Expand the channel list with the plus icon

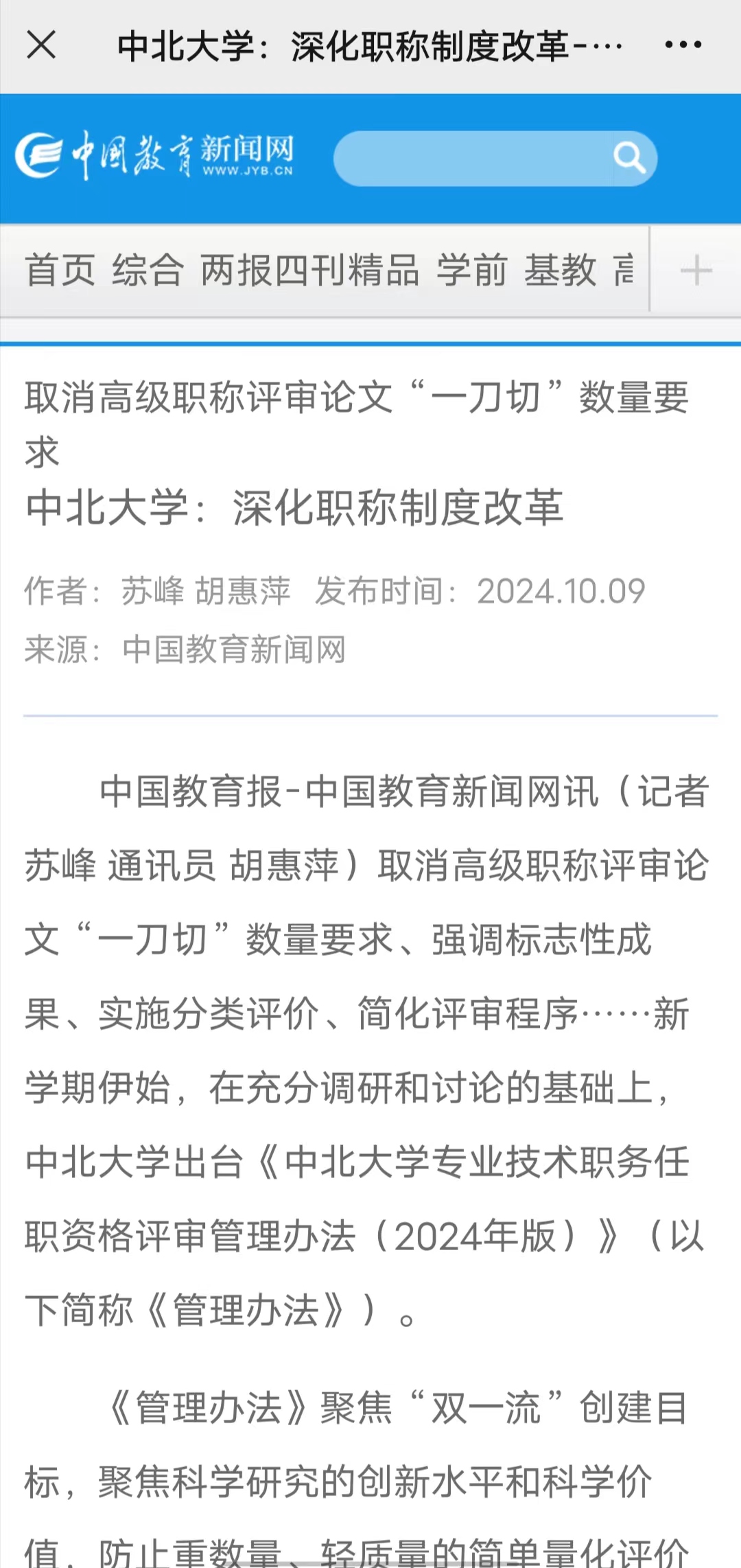(696, 270)
